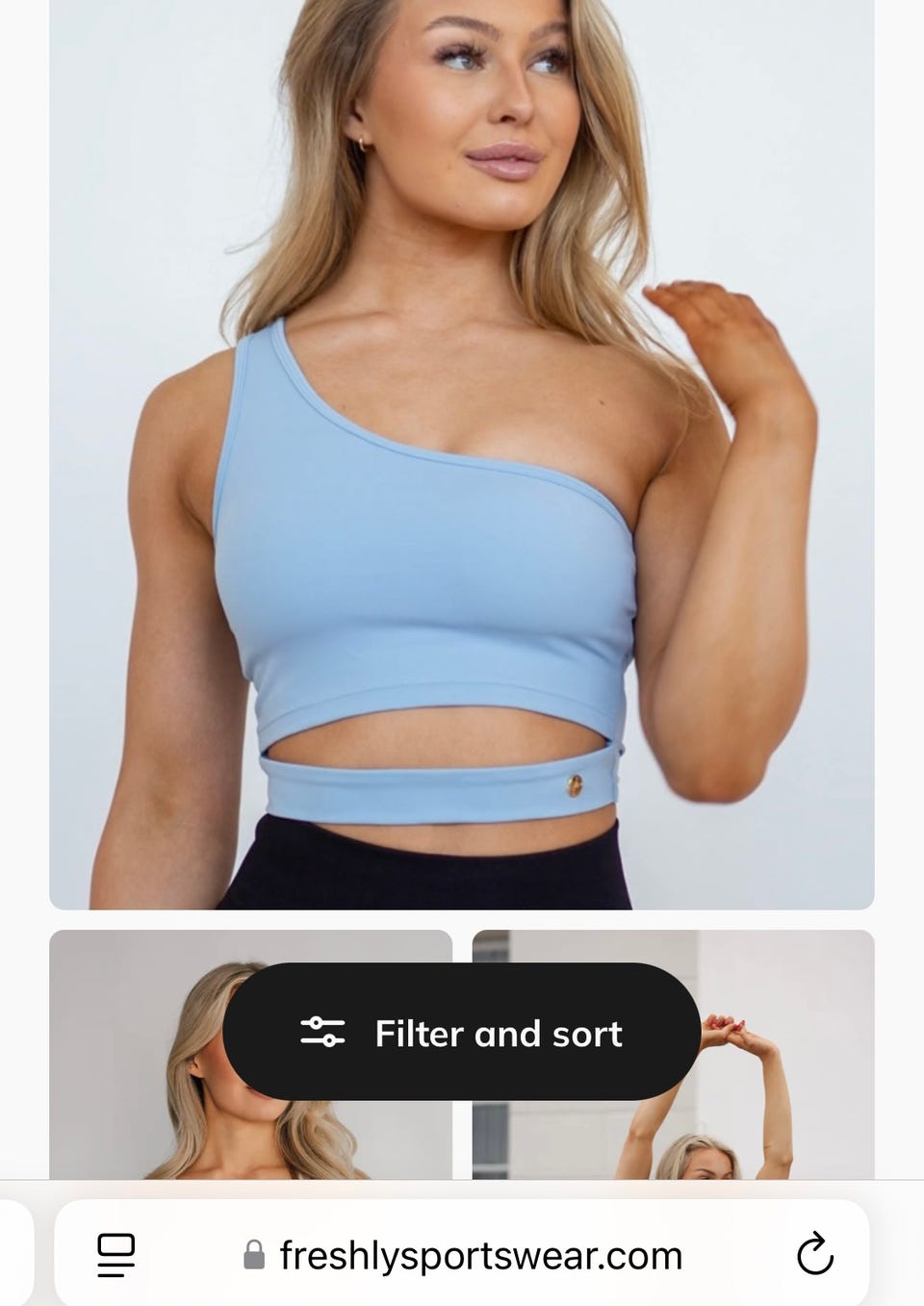The height and width of the screenshot is (1306, 924).
Task: Open the Filter and sort options
Action: coord(461,1033)
